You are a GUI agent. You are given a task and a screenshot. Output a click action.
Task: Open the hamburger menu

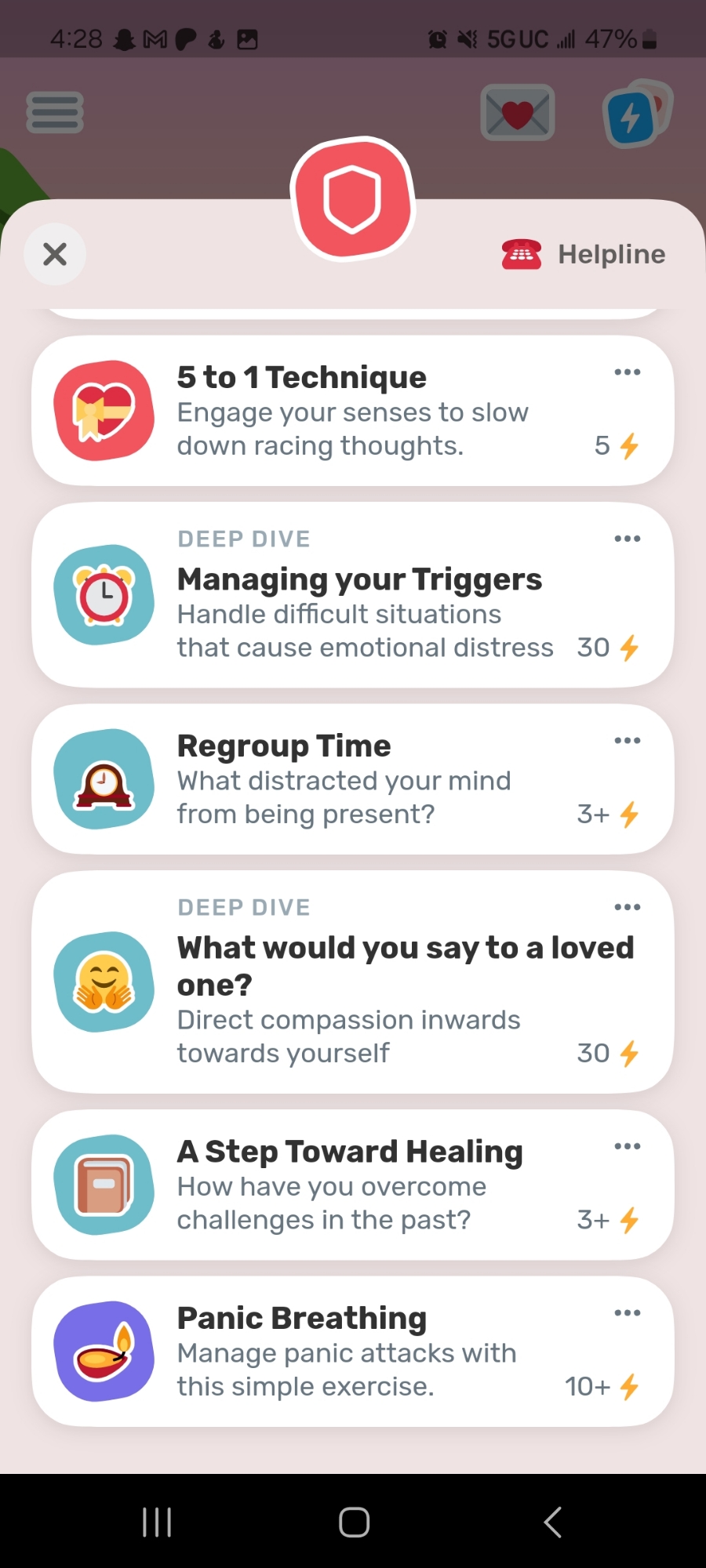pyautogui.click(x=55, y=113)
